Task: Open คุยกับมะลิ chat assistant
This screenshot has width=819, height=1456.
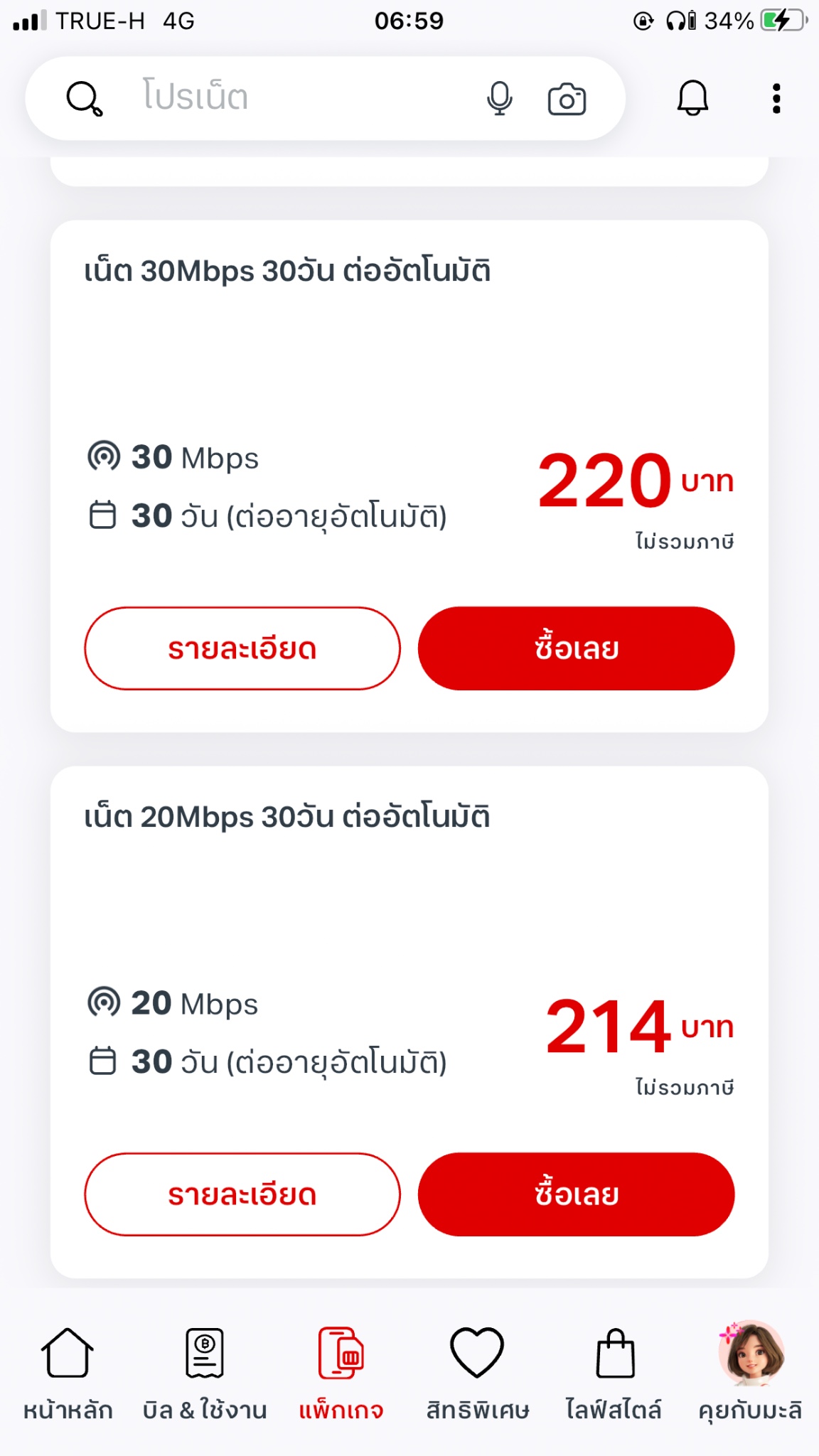Action: tap(751, 1372)
